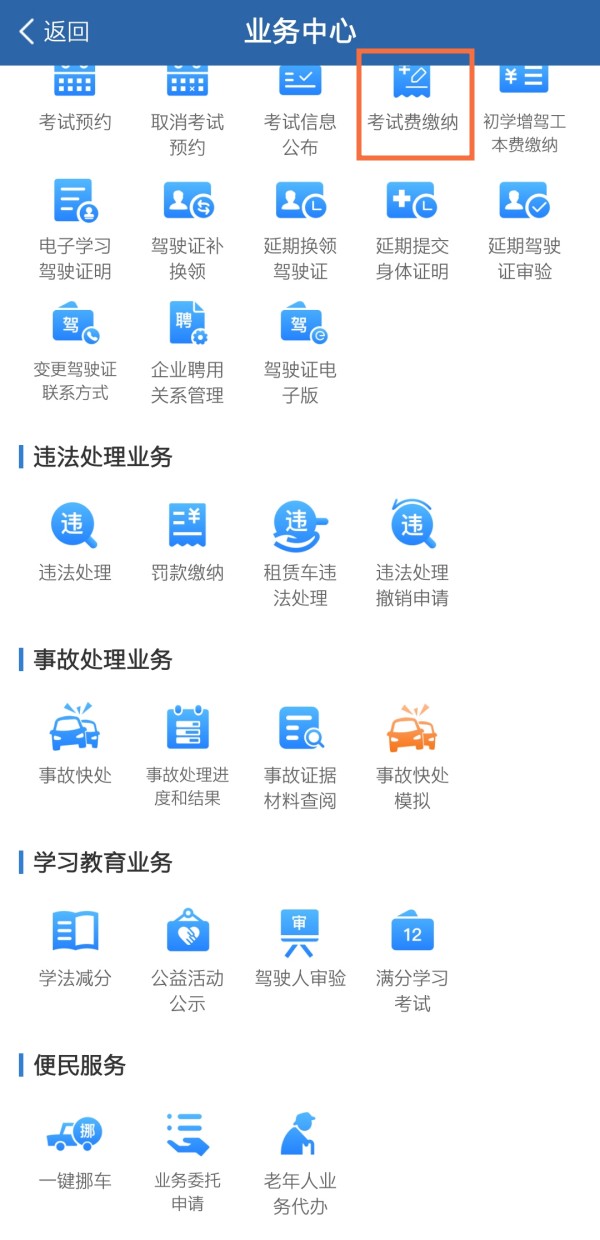This screenshot has width=600, height=1240.
Task: Check 事故处理进度和结果
Action: pyautogui.click(x=187, y=754)
